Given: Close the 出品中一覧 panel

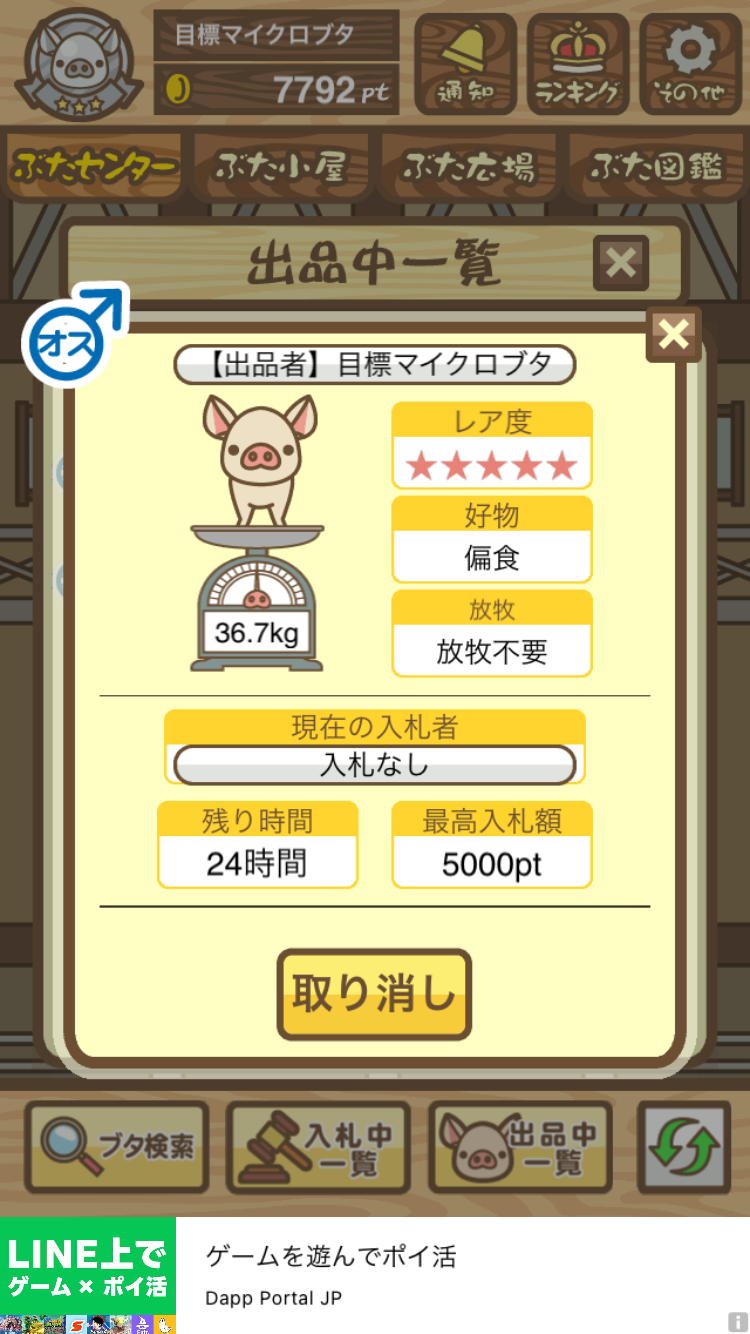Looking at the screenshot, I should point(621,263).
